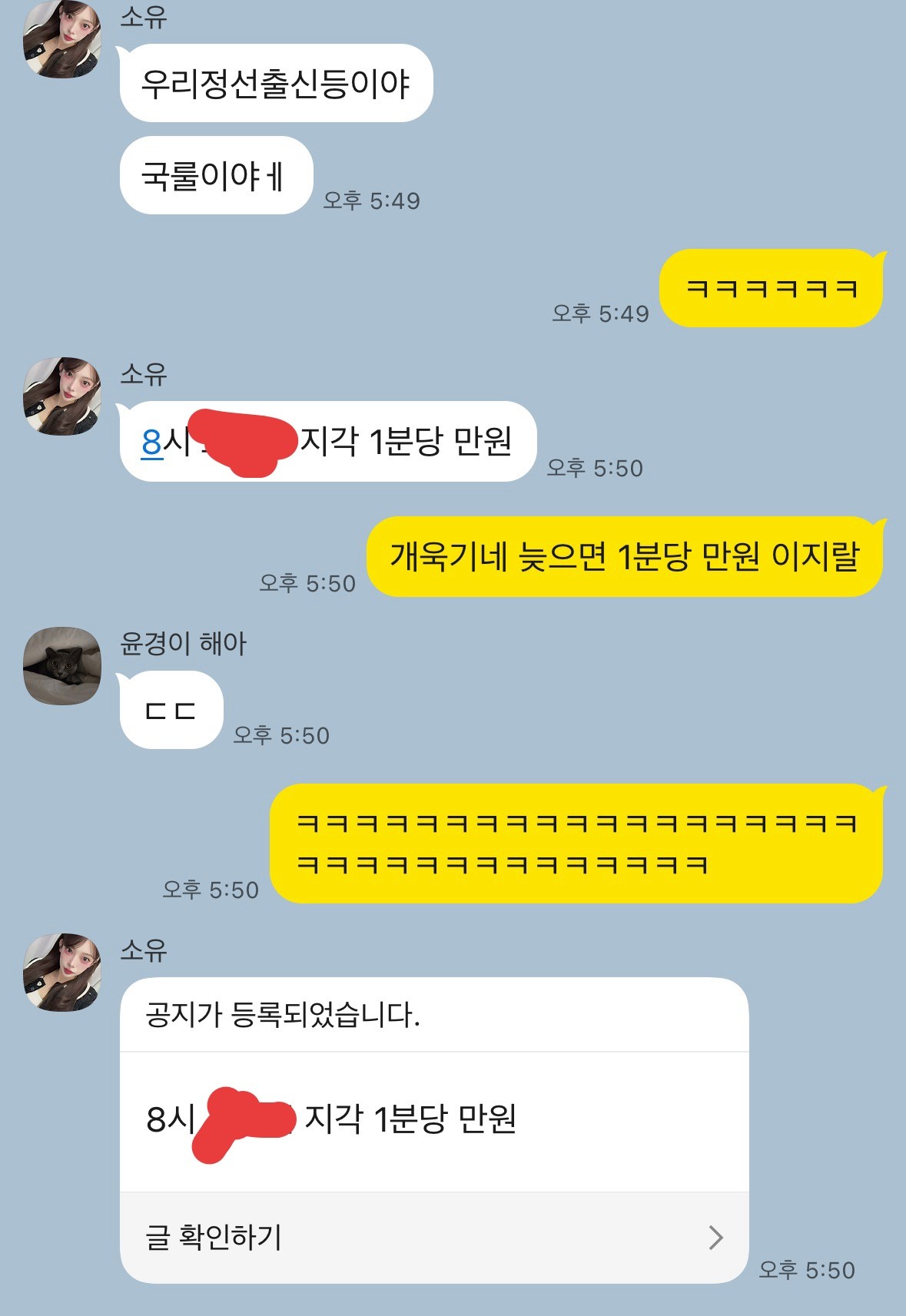Tap the underlined 8 link in 소유's message

tap(152, 443)
